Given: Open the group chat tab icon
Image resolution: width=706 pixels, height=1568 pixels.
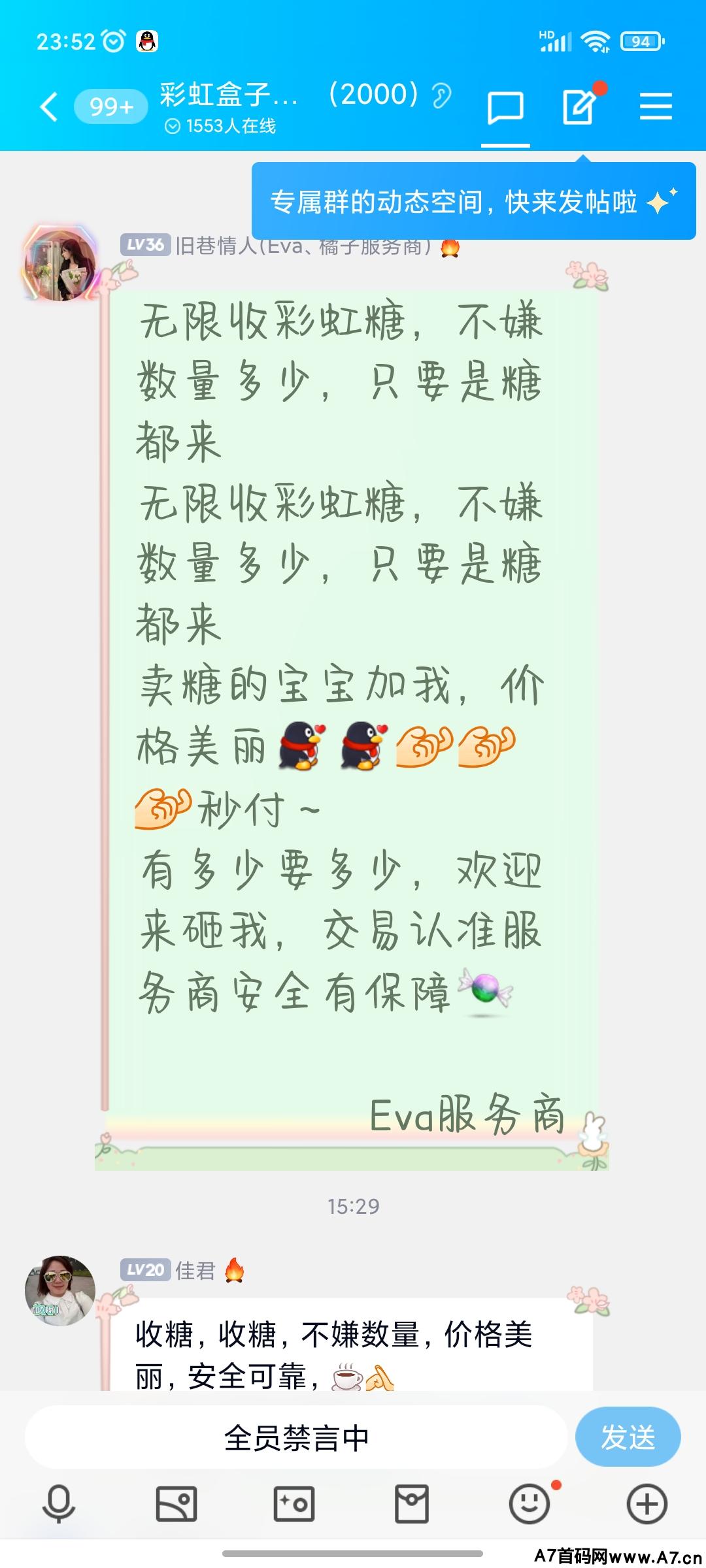Looking at the screenshot, I should [x=505, y=108].
